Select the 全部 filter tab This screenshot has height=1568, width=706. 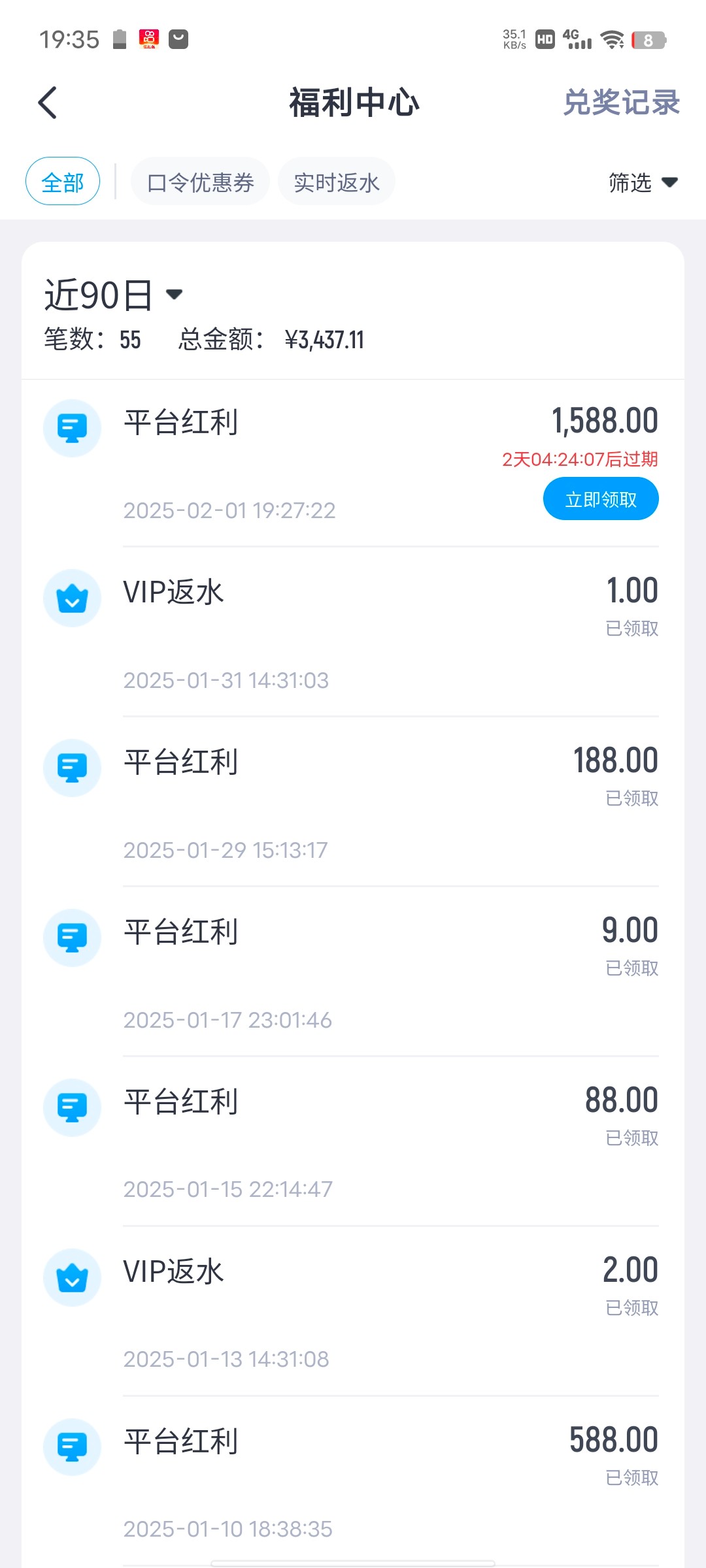pyautogui.click(x=63, y=182)
